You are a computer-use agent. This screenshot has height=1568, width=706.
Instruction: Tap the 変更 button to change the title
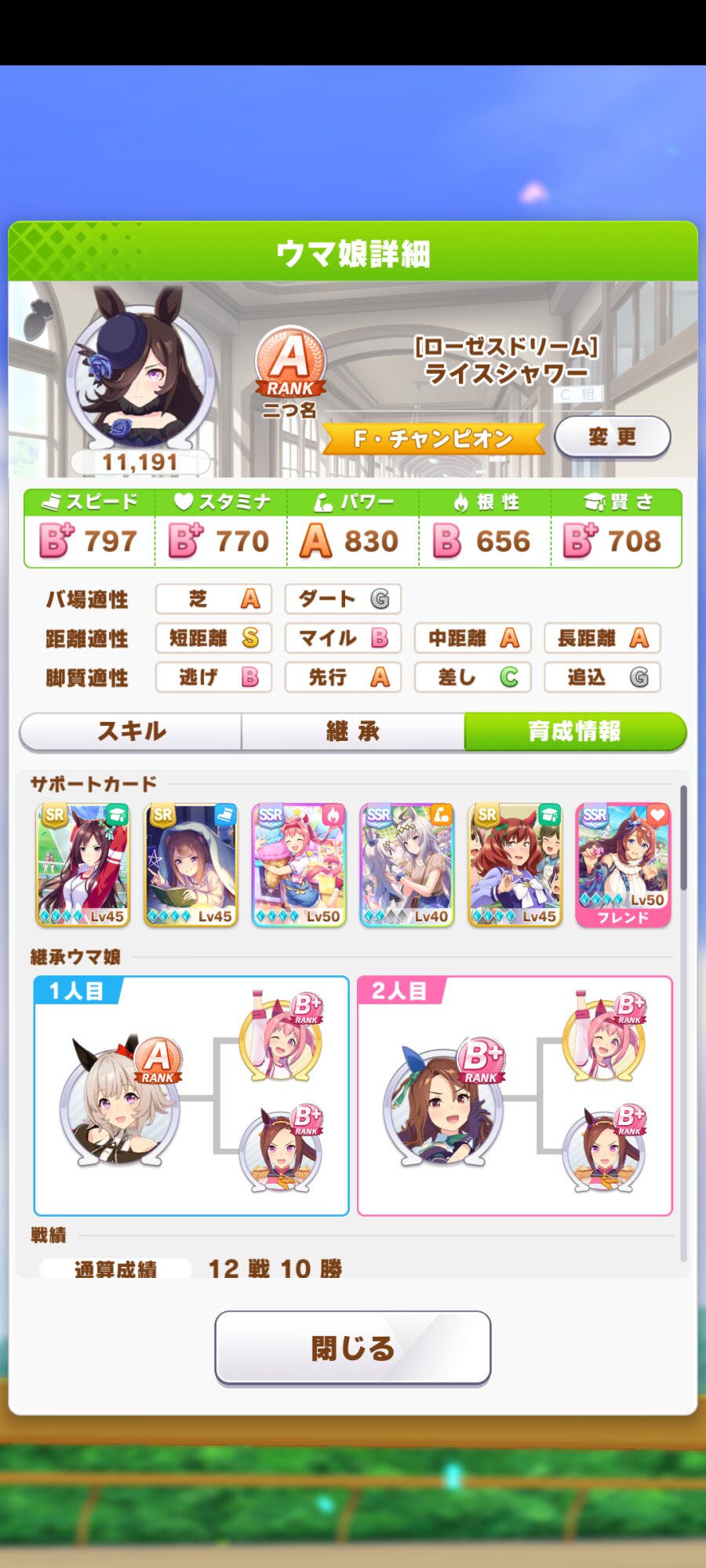tap(612, 437)
